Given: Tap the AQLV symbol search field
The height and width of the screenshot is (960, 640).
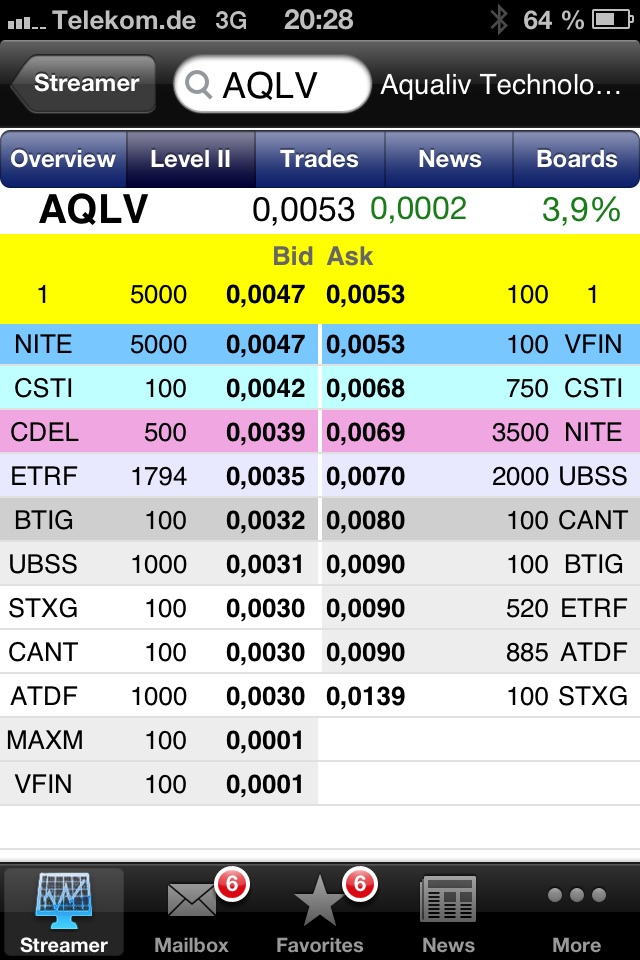Looking at the screenshot, I should 272,85.
